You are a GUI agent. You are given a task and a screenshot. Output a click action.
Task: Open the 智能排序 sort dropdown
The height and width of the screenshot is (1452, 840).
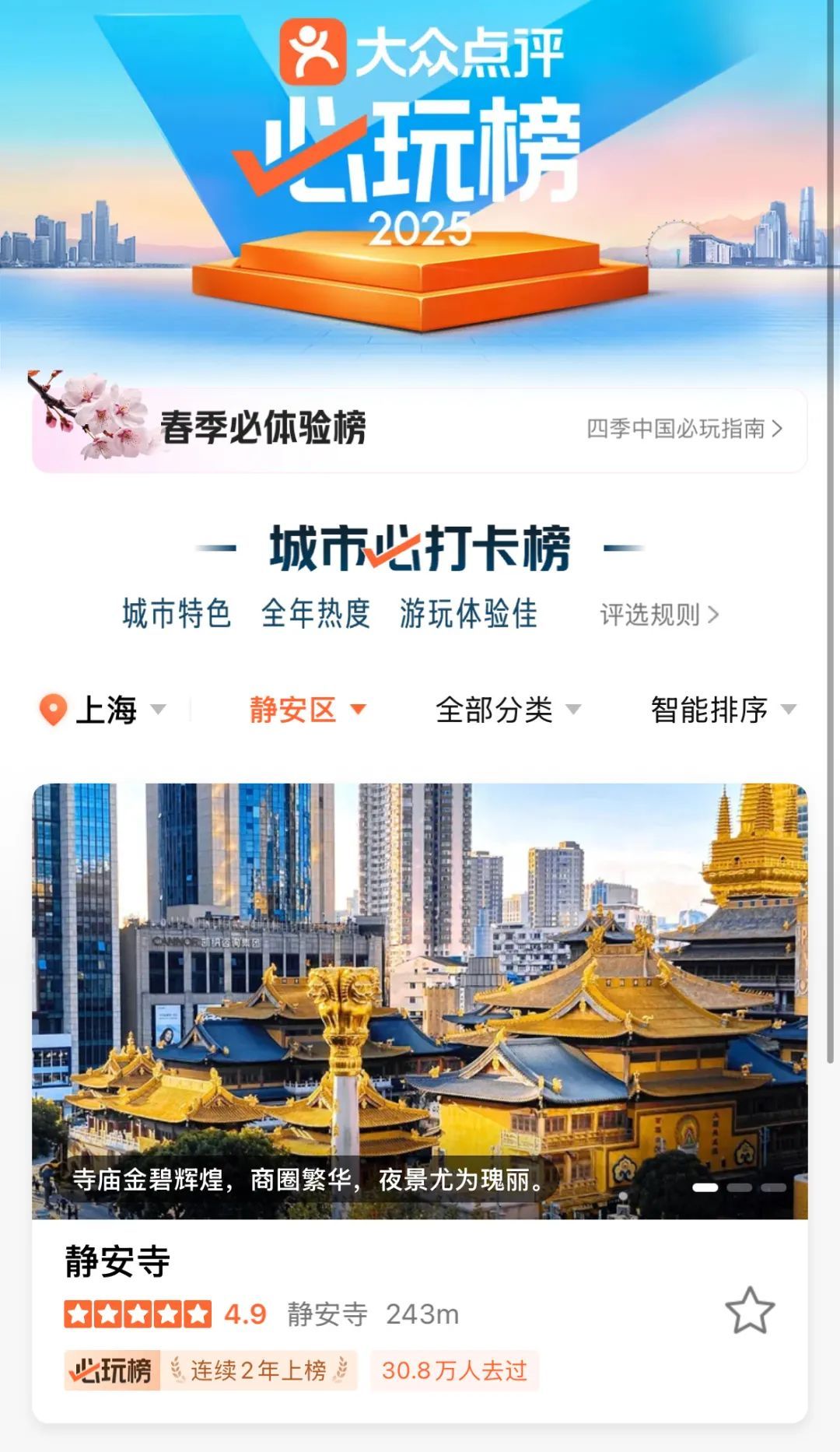(x=723, y=710)
